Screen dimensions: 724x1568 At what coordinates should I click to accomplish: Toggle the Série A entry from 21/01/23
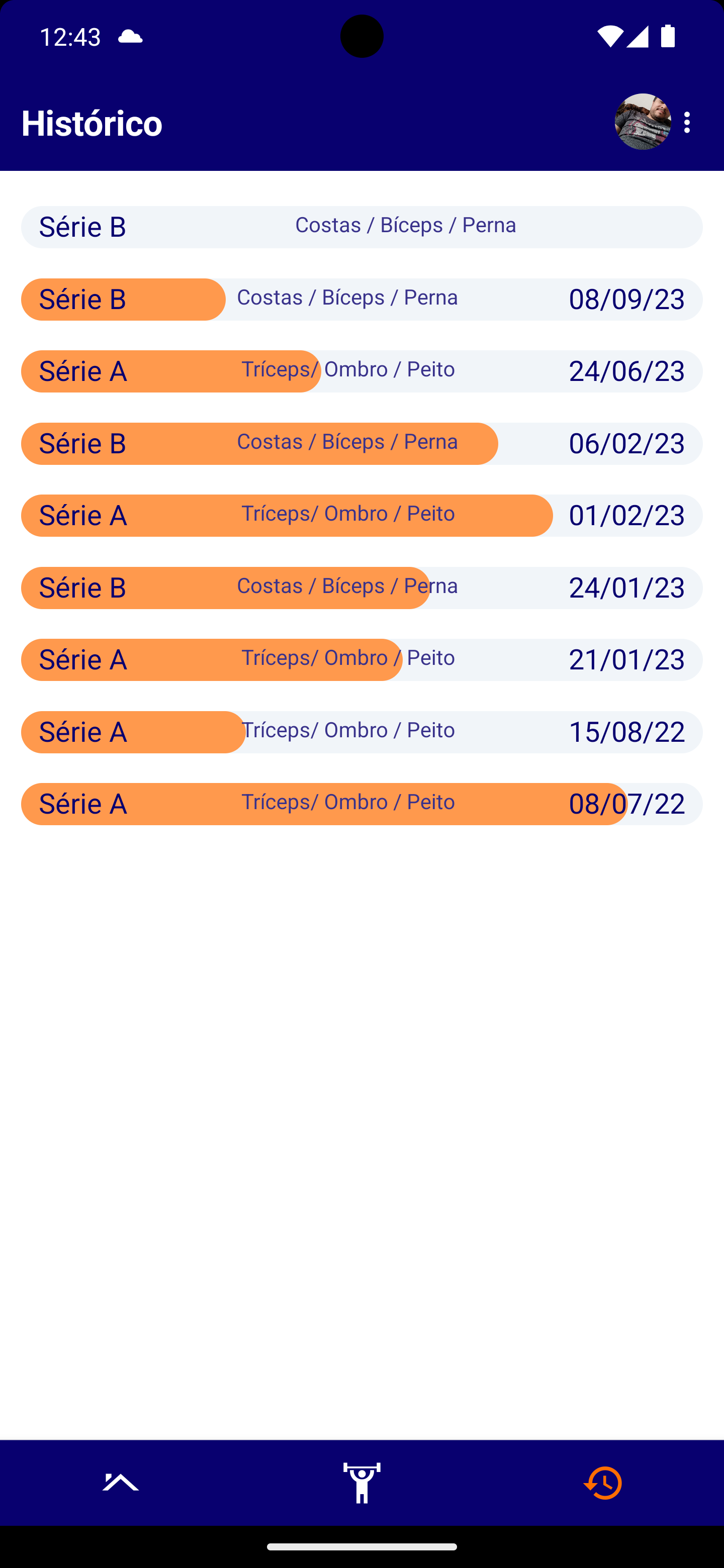[x=361, y=660]
